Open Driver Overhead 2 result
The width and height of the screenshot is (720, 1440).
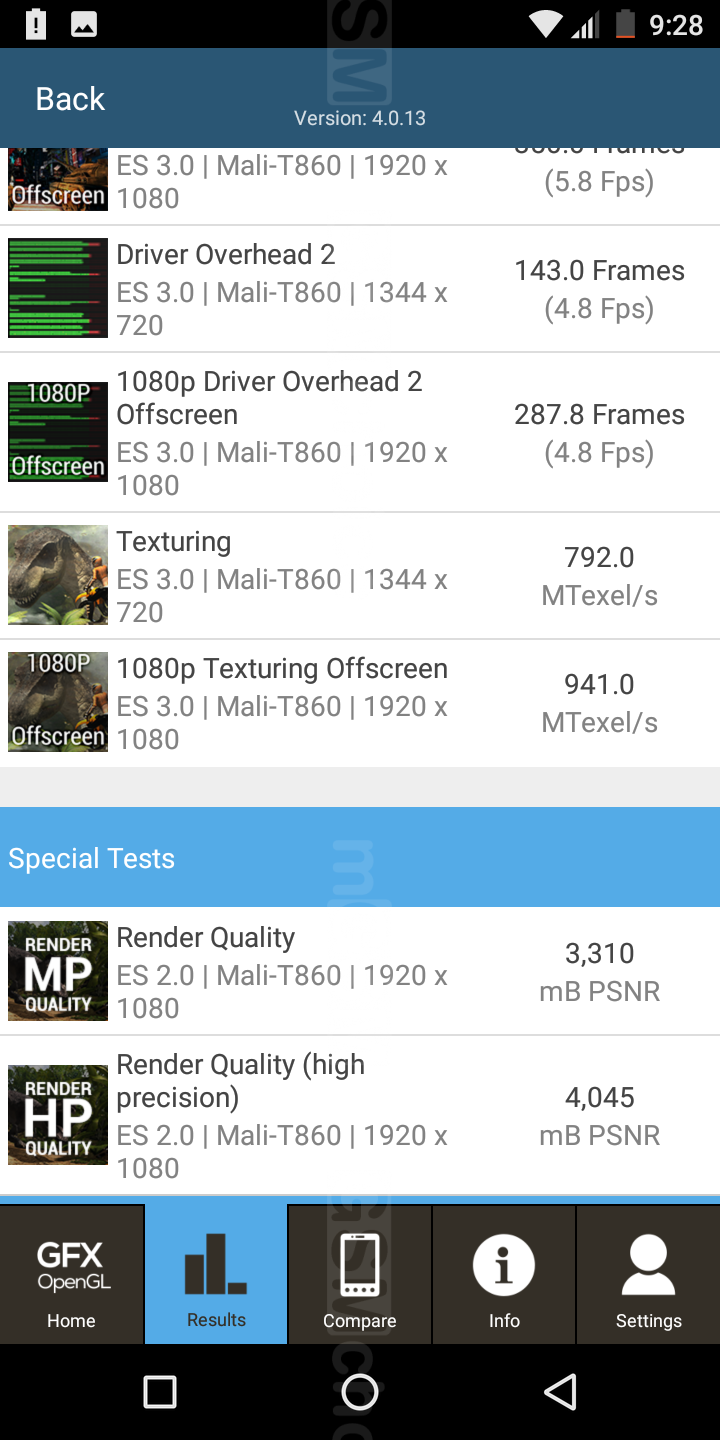[360, 289]
